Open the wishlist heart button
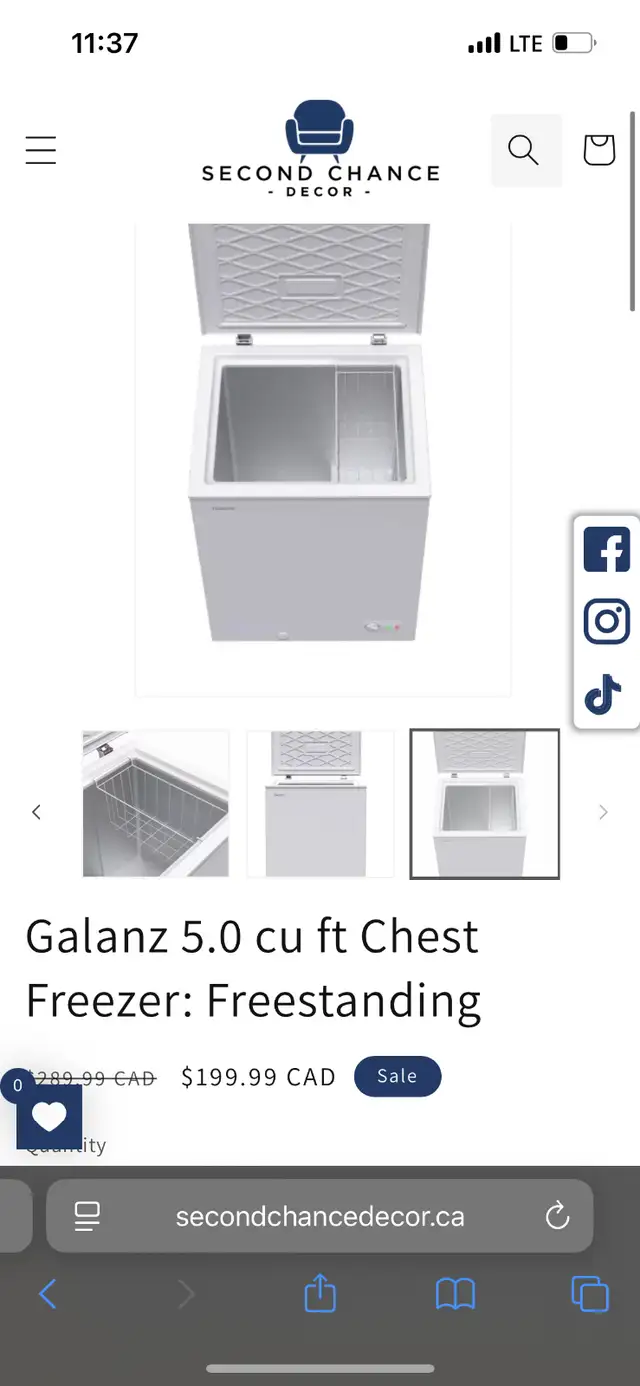Image resolution: width=640 pixels, height=1386 pixels. [x=49, y=1116]
